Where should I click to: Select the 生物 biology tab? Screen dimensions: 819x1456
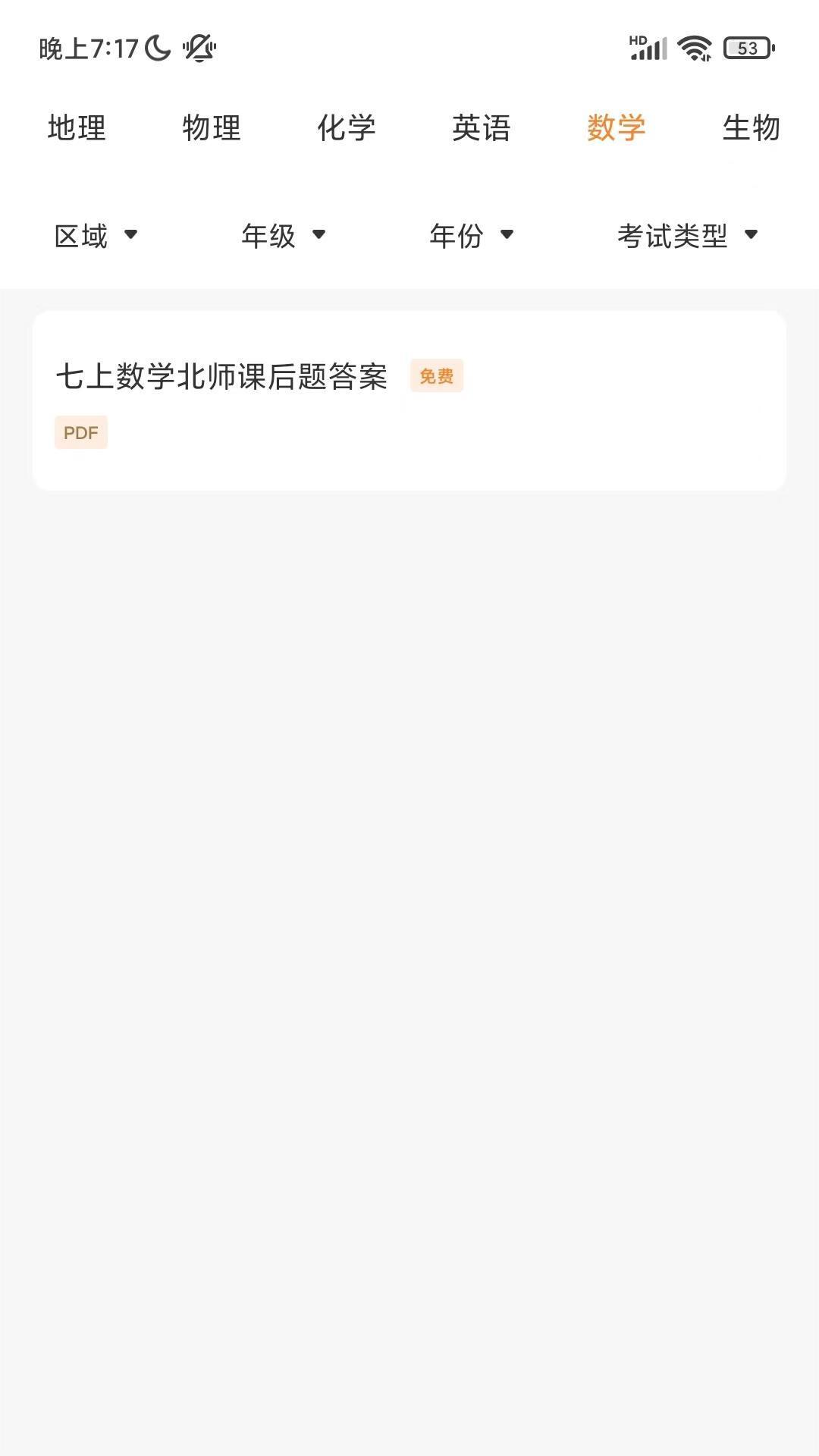click(752, 128)
